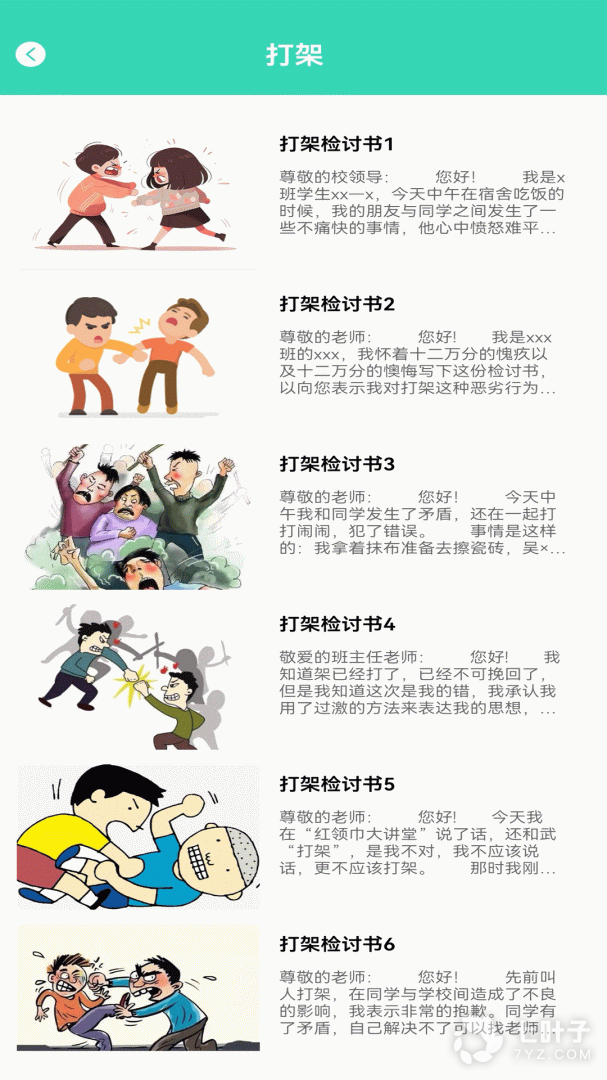Read the 打架检讨书5 article
Viewport: 607px width, 1080px height.
[337, 784]
